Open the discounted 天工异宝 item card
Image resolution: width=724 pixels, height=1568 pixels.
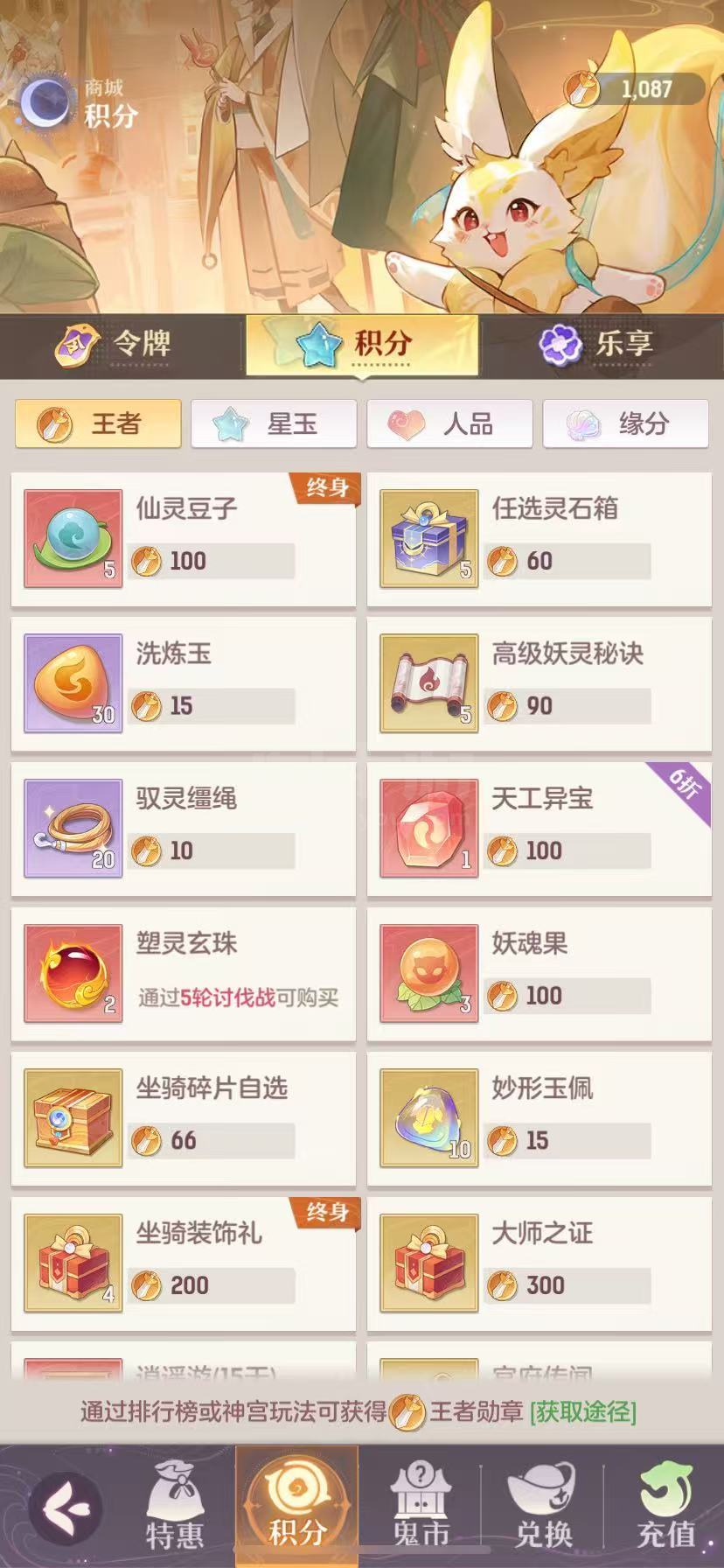[x=539, y=829]
